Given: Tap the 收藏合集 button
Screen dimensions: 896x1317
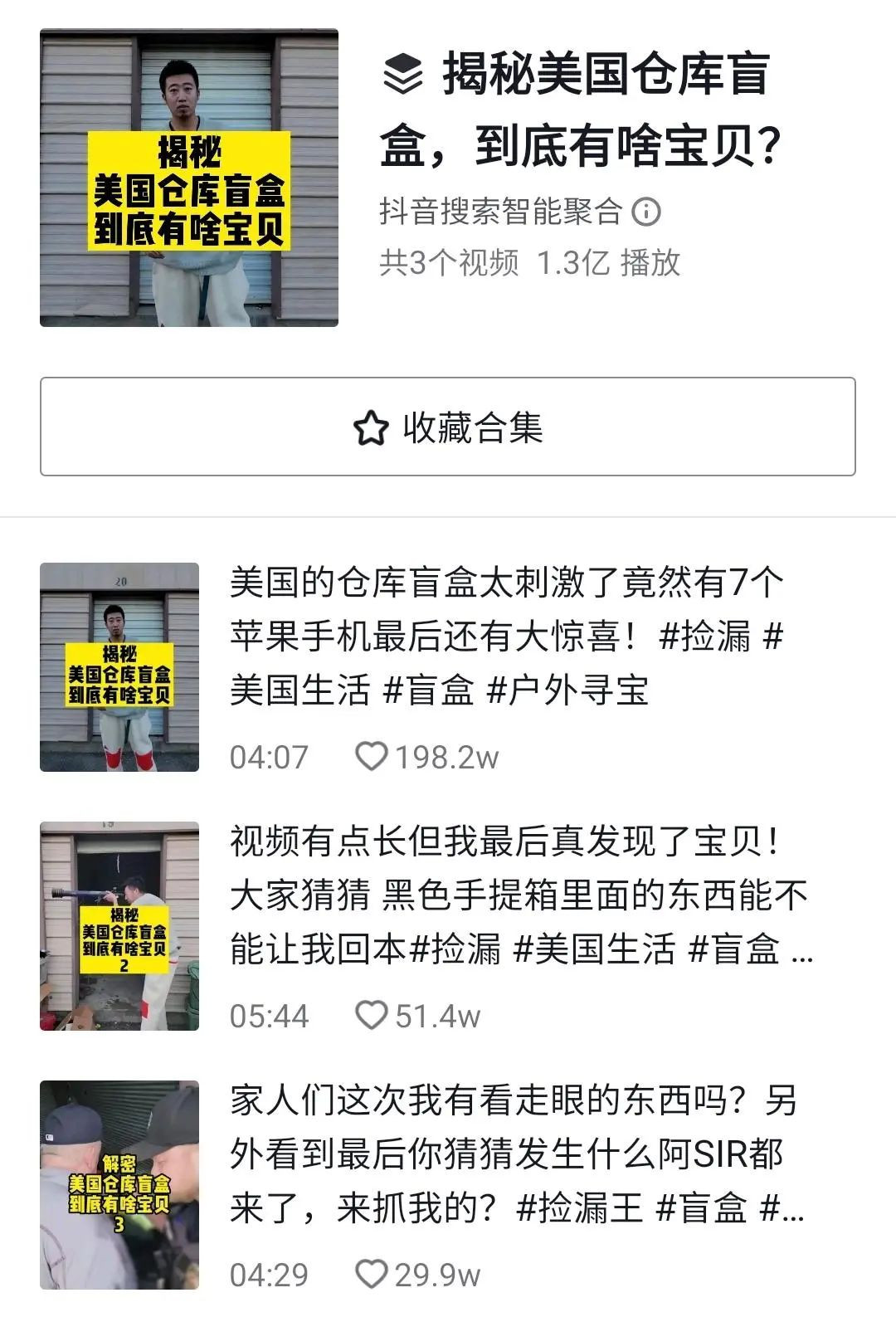Looking at the screenshot, I should click(x=448, y=427).
